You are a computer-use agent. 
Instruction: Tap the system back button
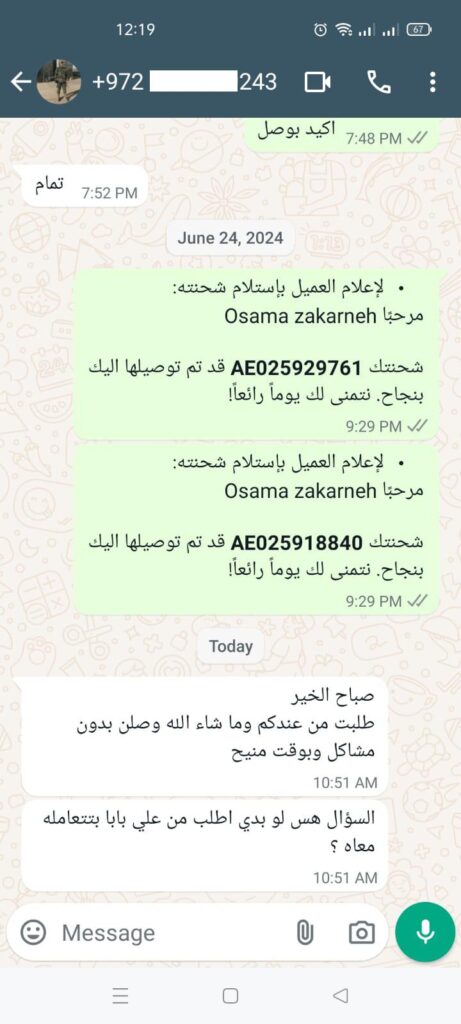(x=340, y=995)
